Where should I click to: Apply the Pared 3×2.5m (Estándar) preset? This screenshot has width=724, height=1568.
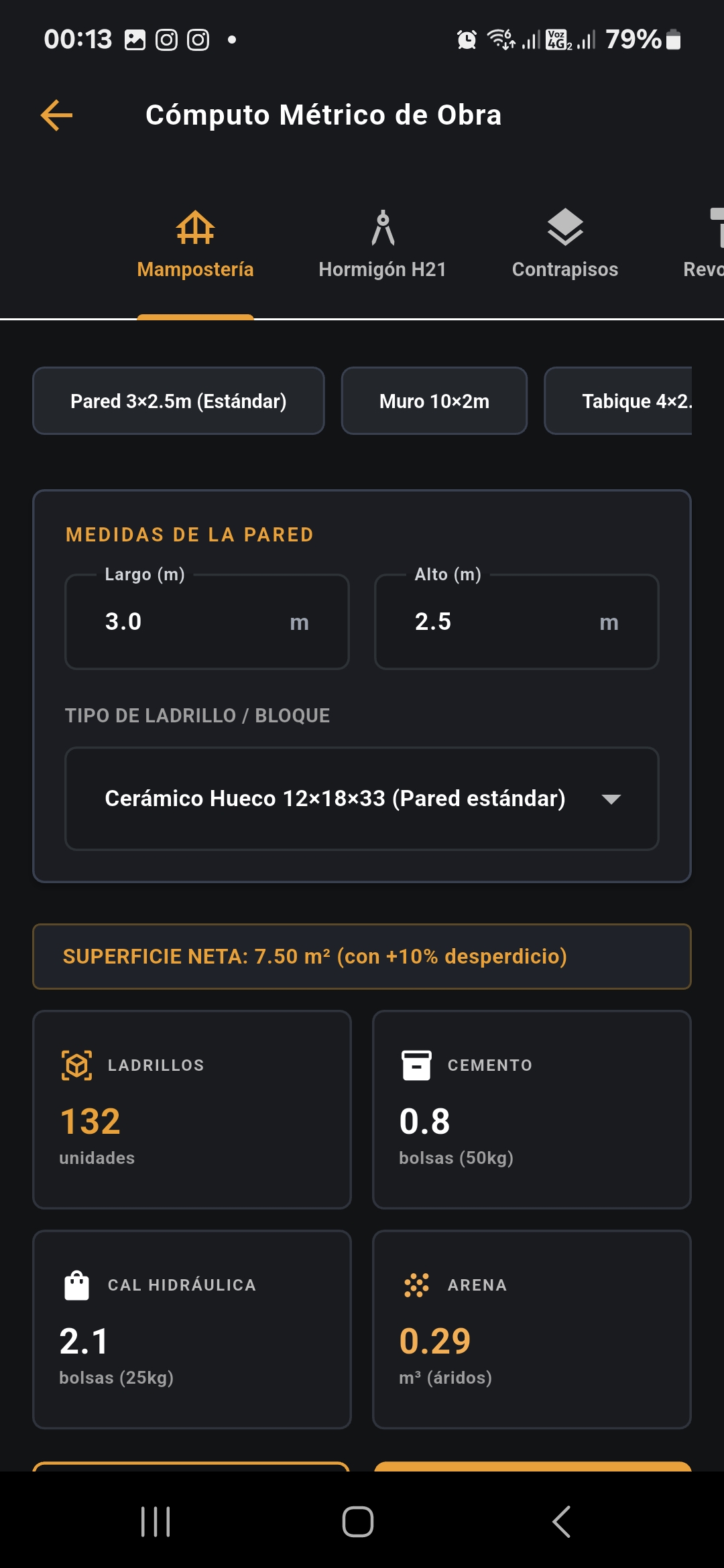178,401
